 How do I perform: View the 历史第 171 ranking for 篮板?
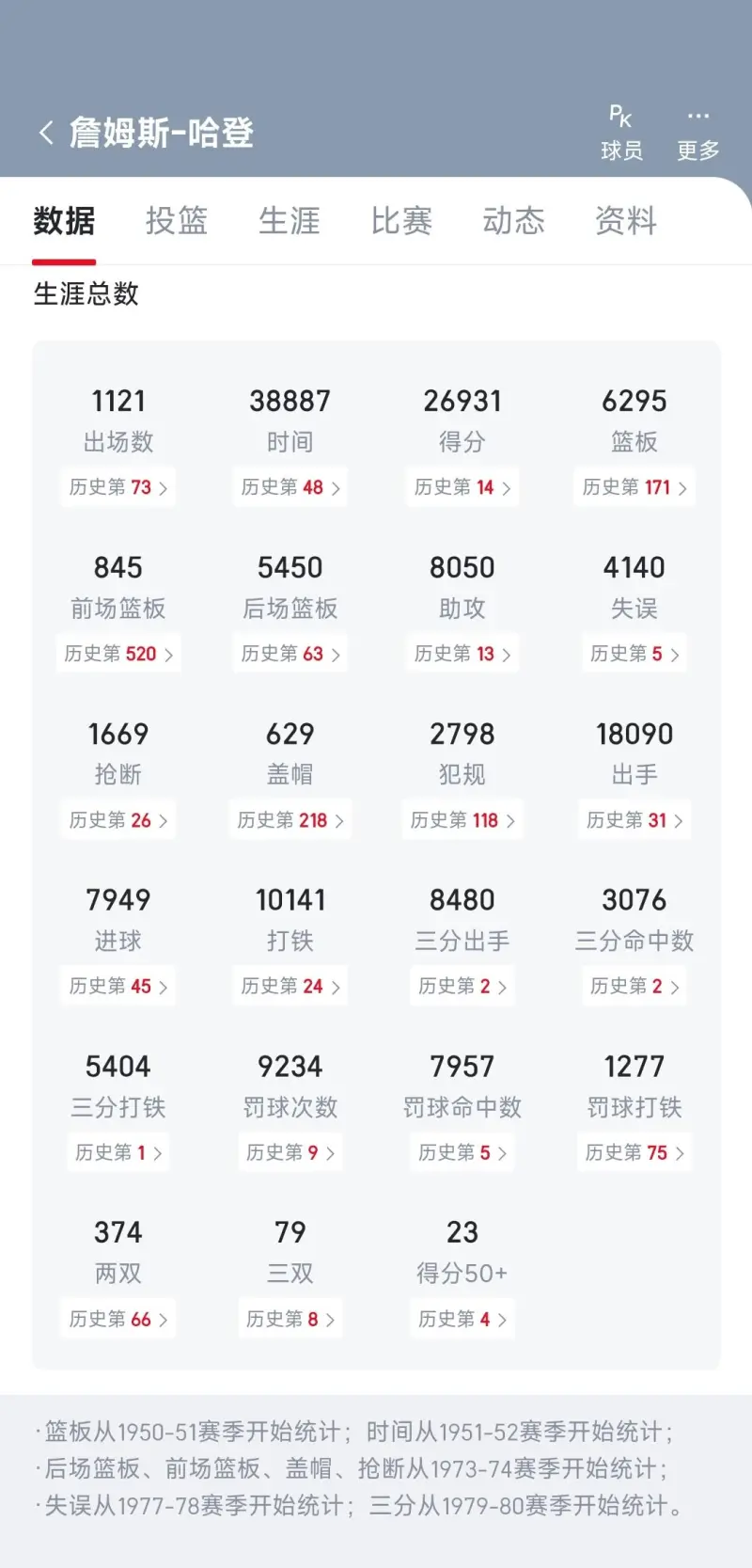point(634,487)
